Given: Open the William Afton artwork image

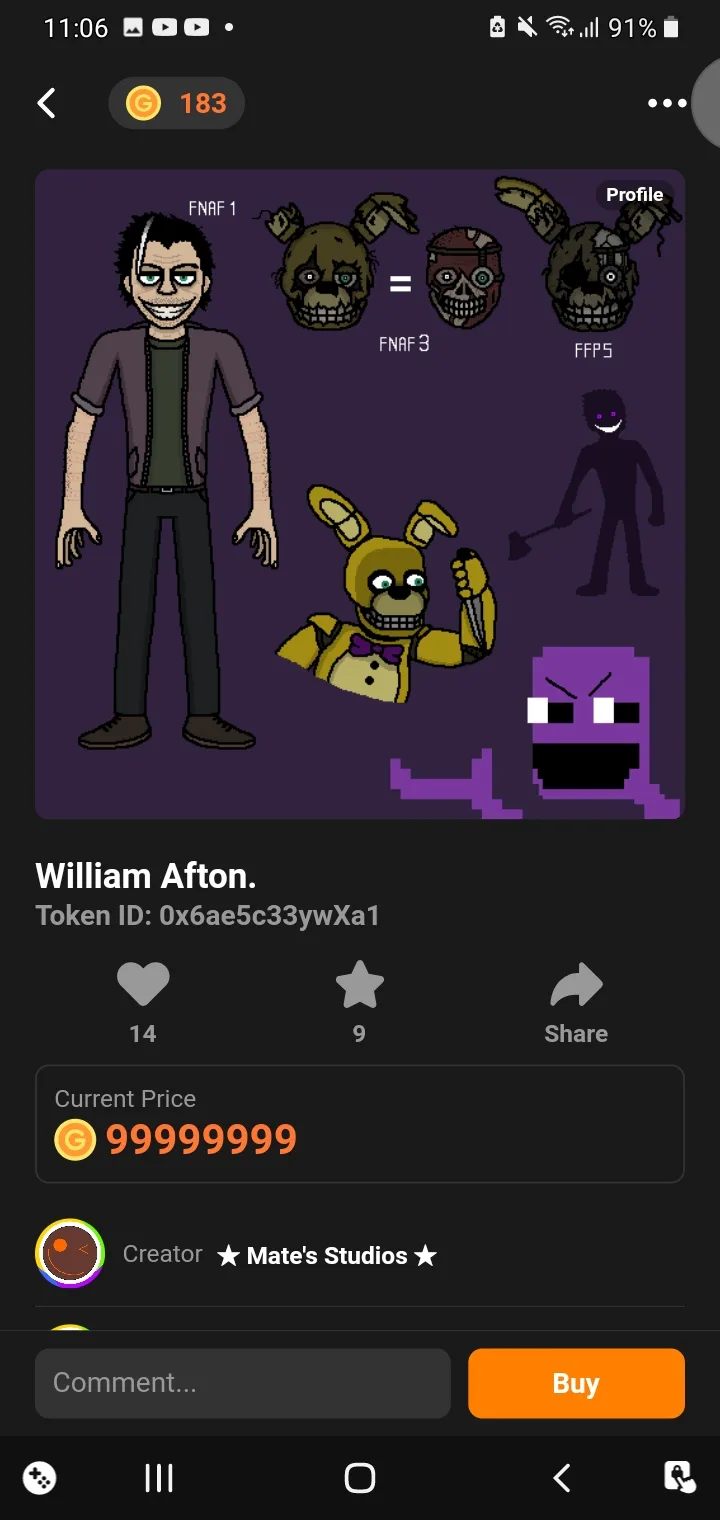Looking at the screenshot, I should [360, 494].
